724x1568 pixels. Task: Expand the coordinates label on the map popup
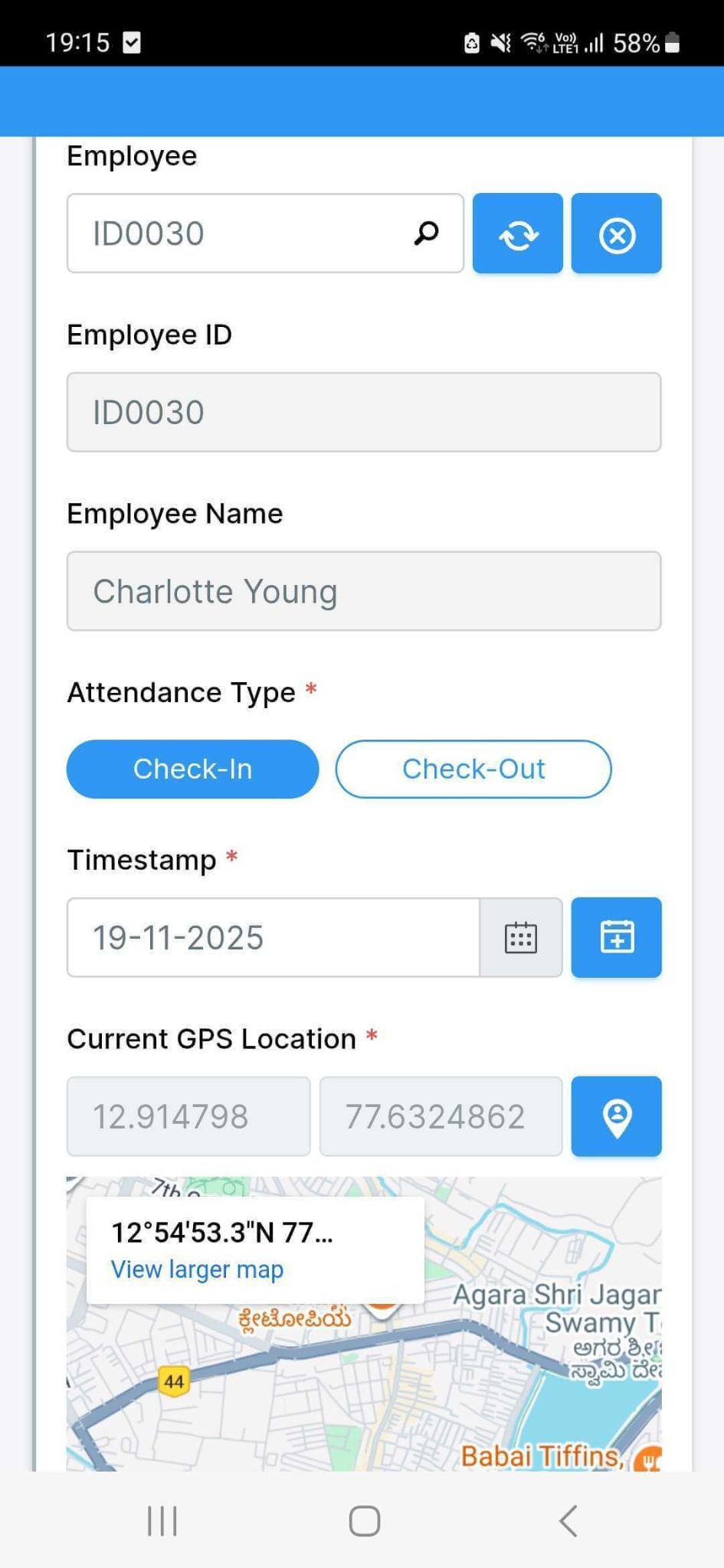pyautogui.click(x=222, y=1232)
